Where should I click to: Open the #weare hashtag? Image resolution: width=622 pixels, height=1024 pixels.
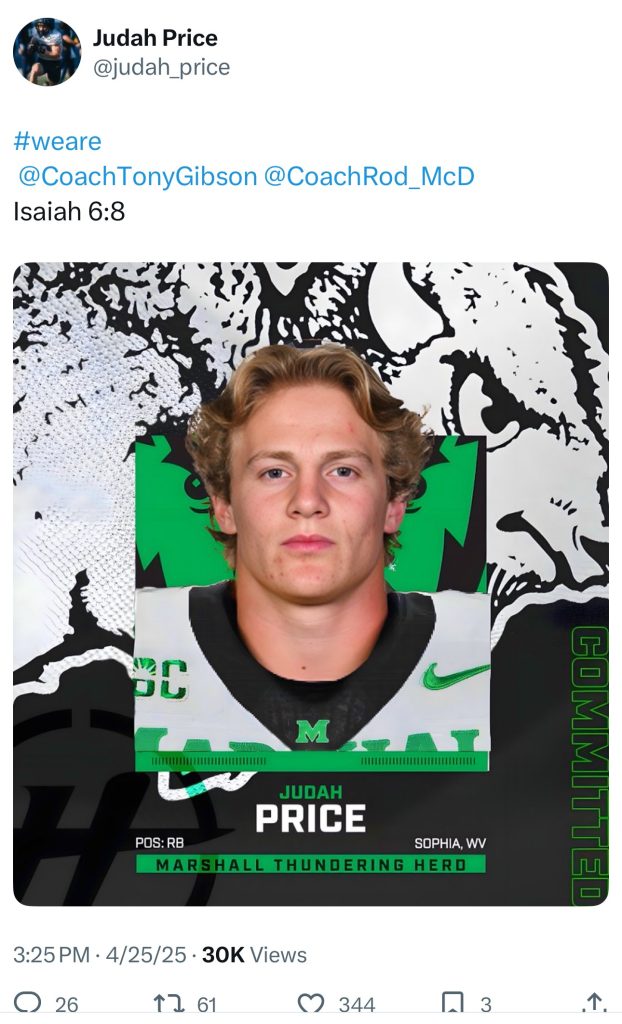click(57, 141)
